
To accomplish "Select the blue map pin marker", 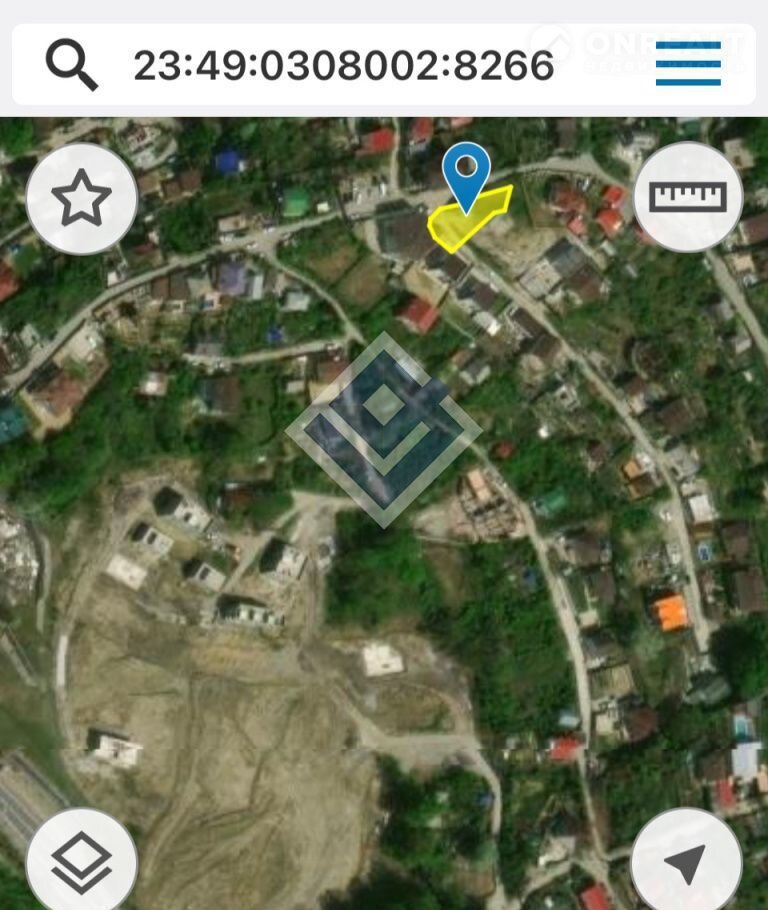I will pyautogui.click(x=467, y=175).
